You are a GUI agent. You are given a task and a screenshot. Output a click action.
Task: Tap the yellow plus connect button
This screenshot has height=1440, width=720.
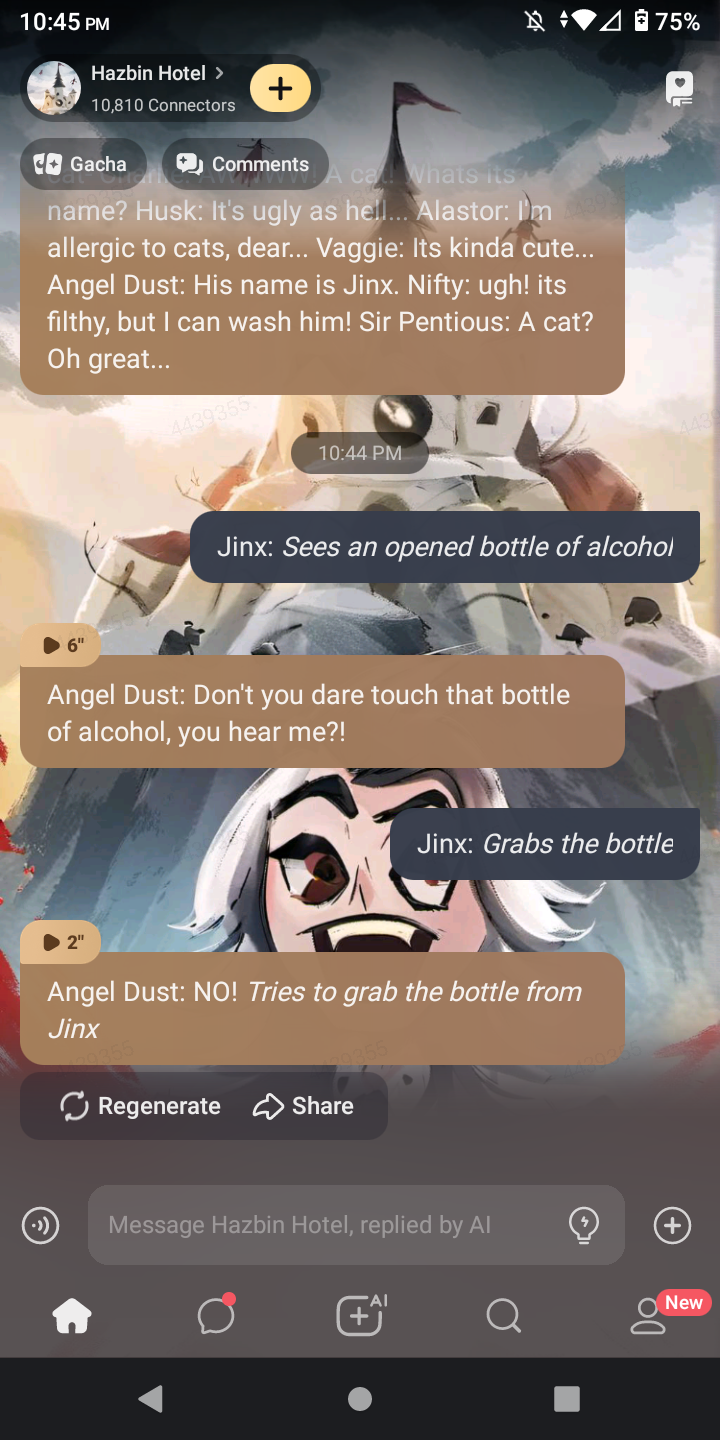click(x=280, y=89)
